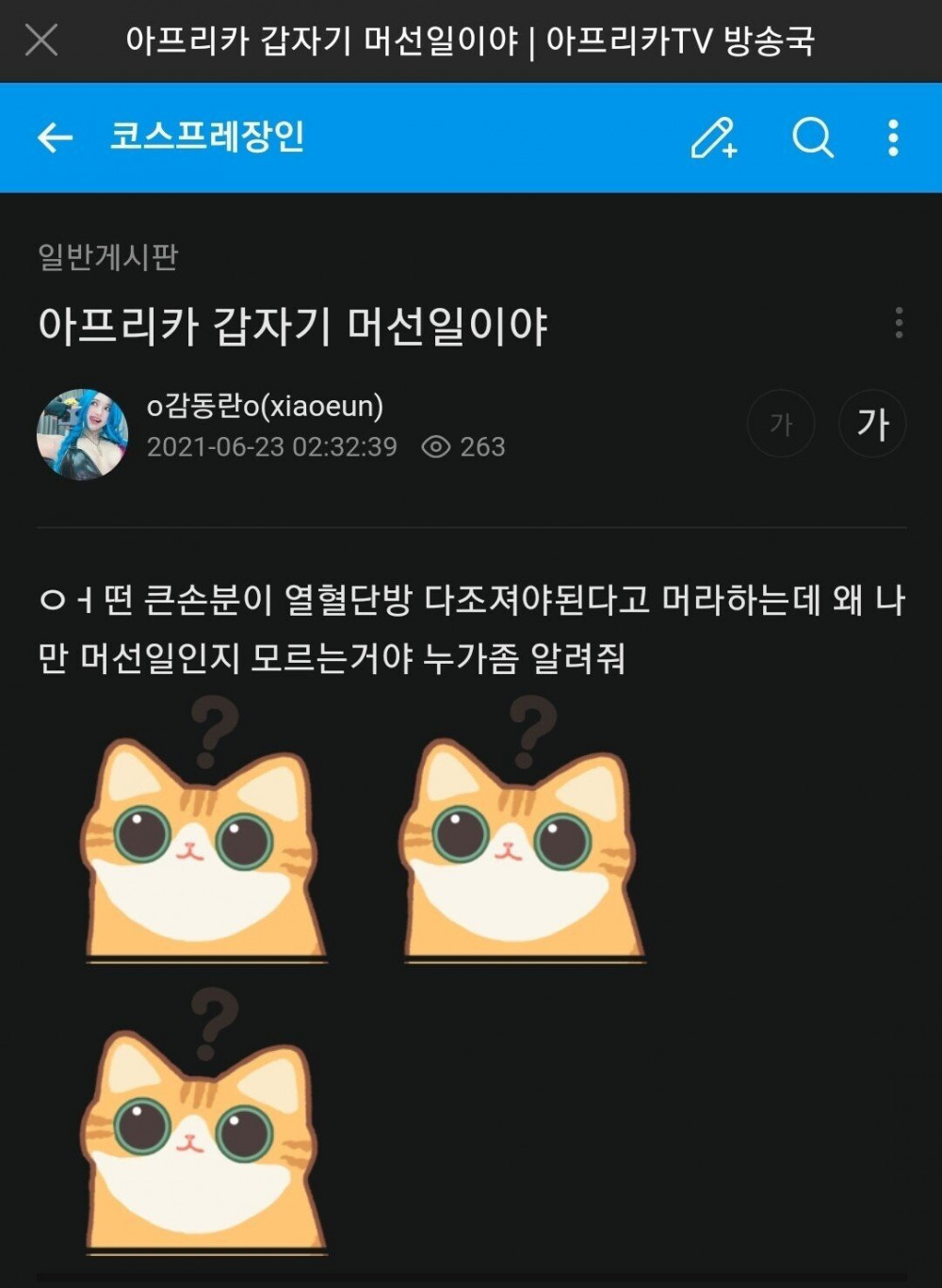Open the 일반게시판 board link
This screenshot has height=1288, width=942.
(x=108, y=256)
